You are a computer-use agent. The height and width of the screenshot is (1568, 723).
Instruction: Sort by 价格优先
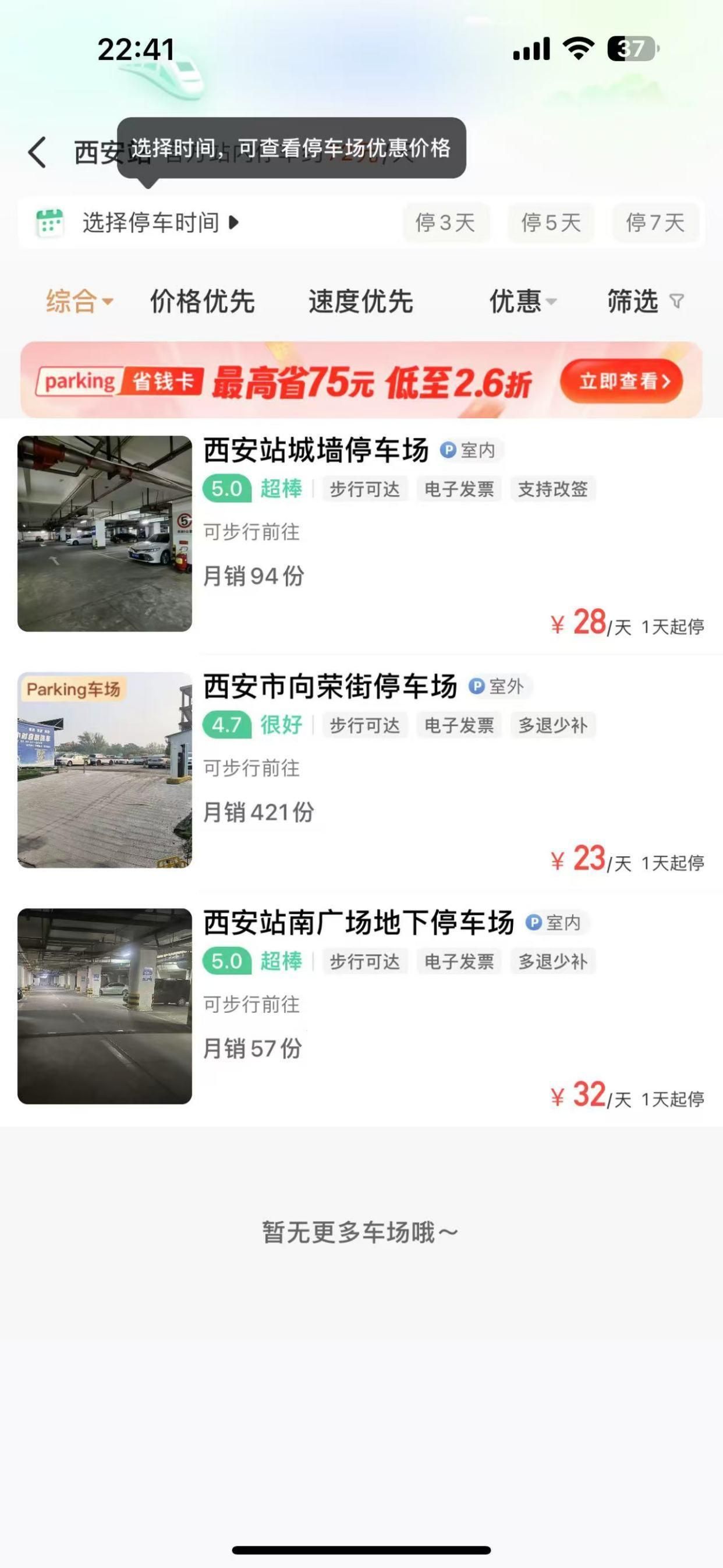pyautogui.click(x=202, y=301)
